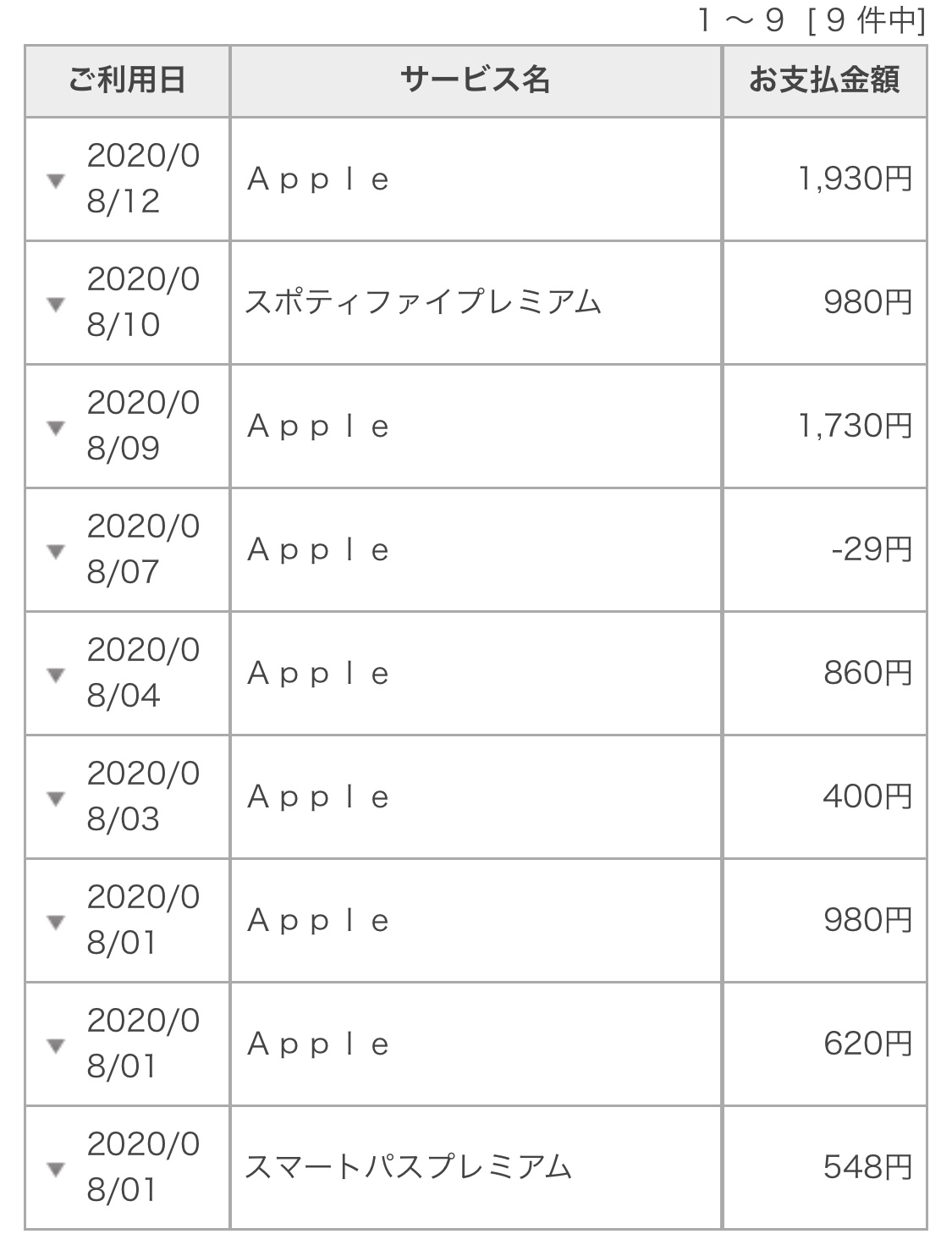Expand the 2020/08/12 Apple 1,930円 row

(x=56, y=180)
